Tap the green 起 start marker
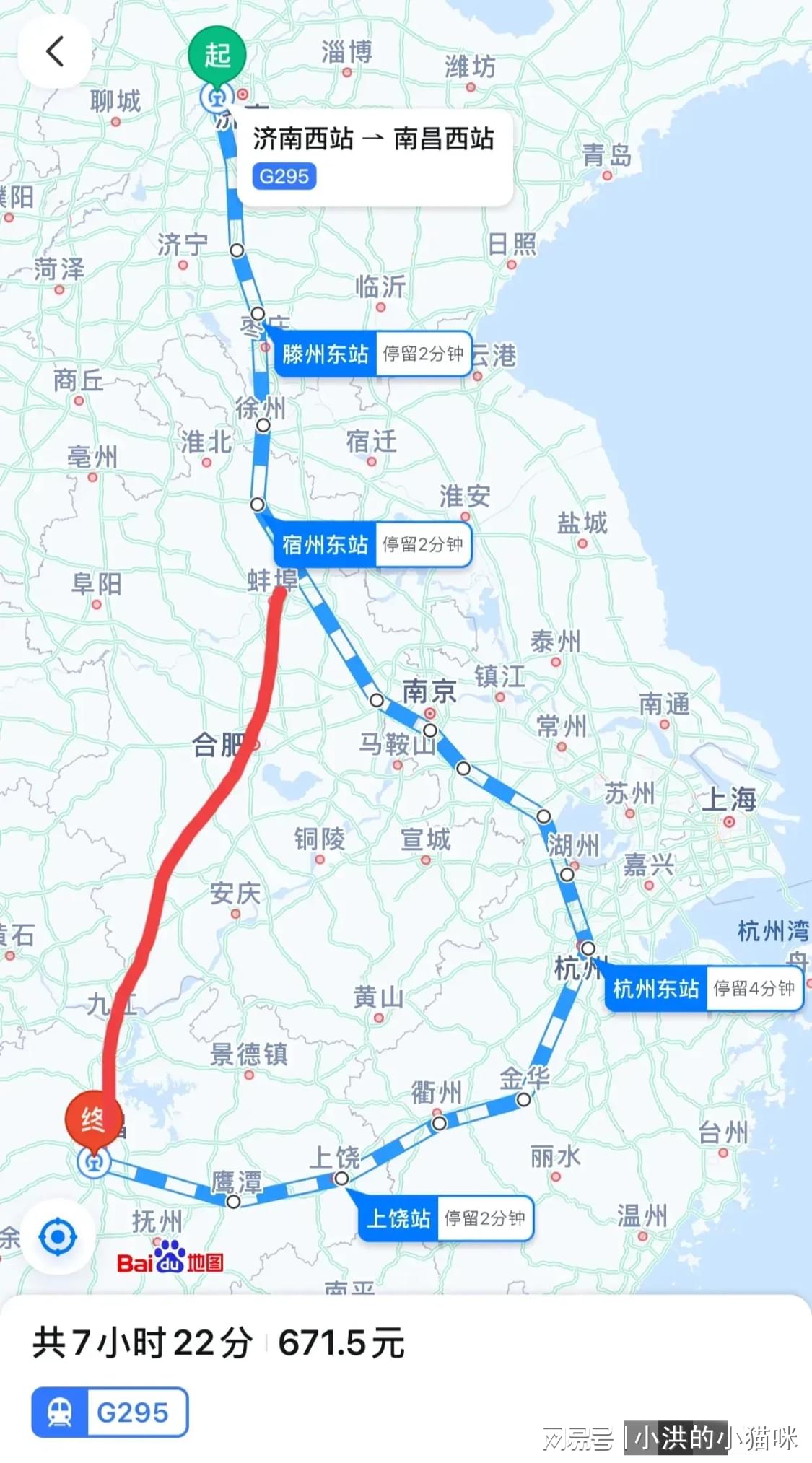 tap(217, 55)
